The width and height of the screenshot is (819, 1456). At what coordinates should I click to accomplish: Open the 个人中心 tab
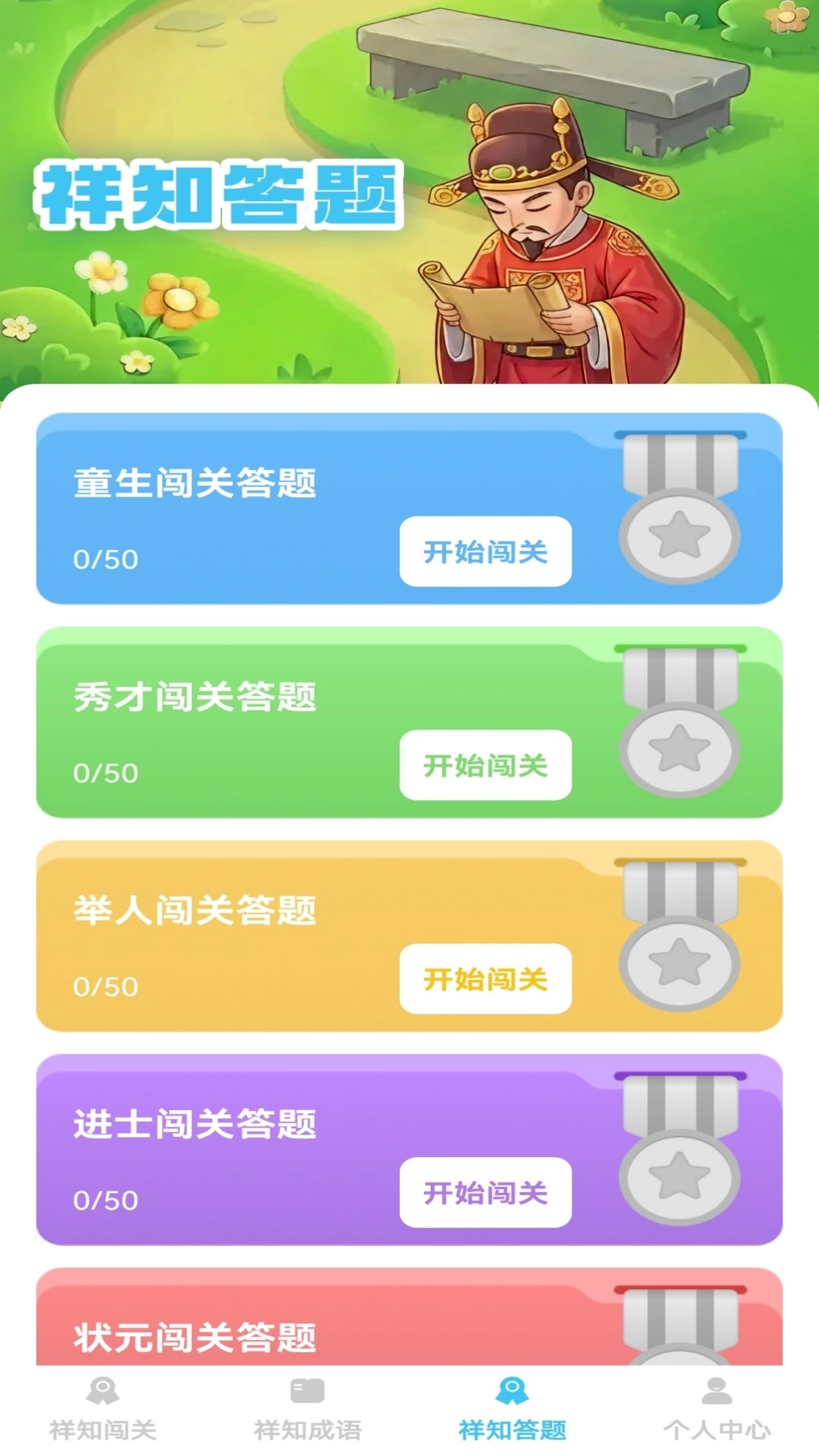click(717, 1410)
